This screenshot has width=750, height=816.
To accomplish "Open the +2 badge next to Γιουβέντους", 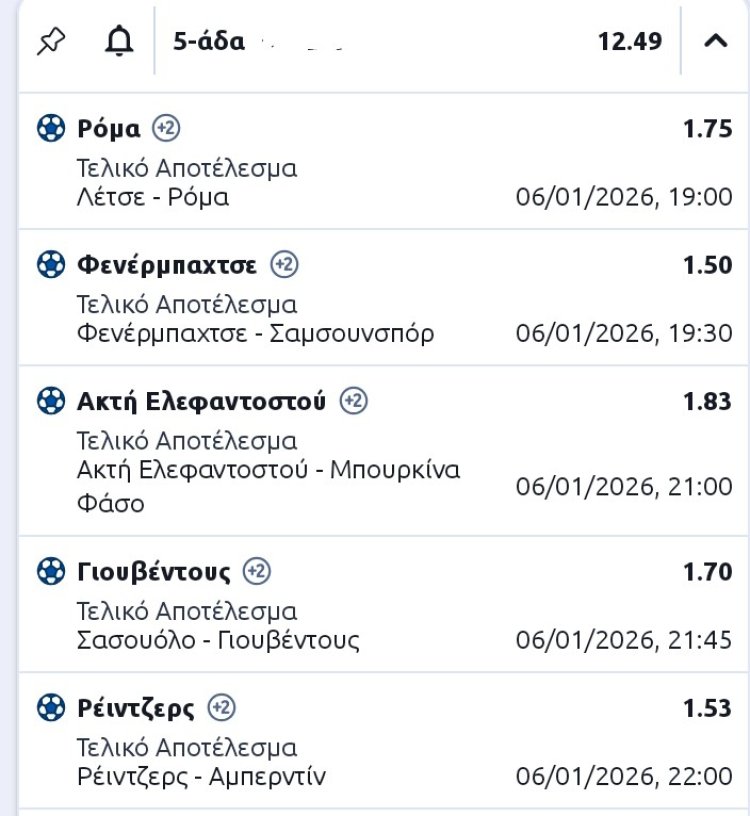I will click(x=257, y=571).
